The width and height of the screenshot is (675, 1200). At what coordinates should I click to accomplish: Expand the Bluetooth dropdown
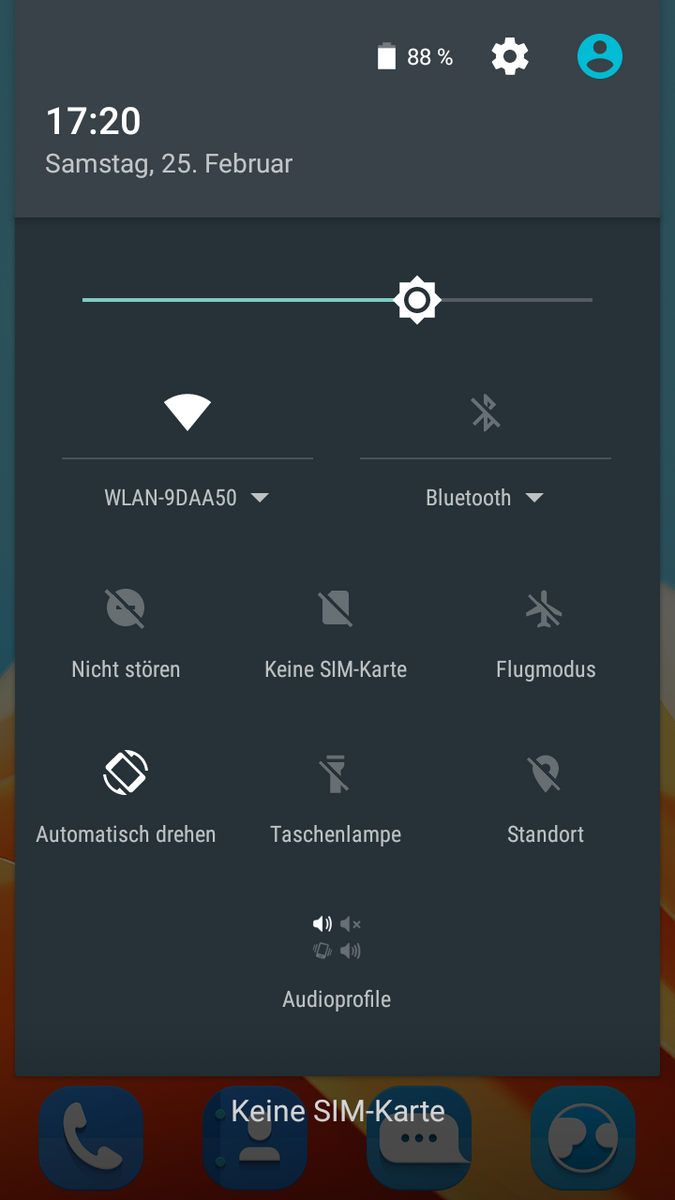(x=485, y=498)
